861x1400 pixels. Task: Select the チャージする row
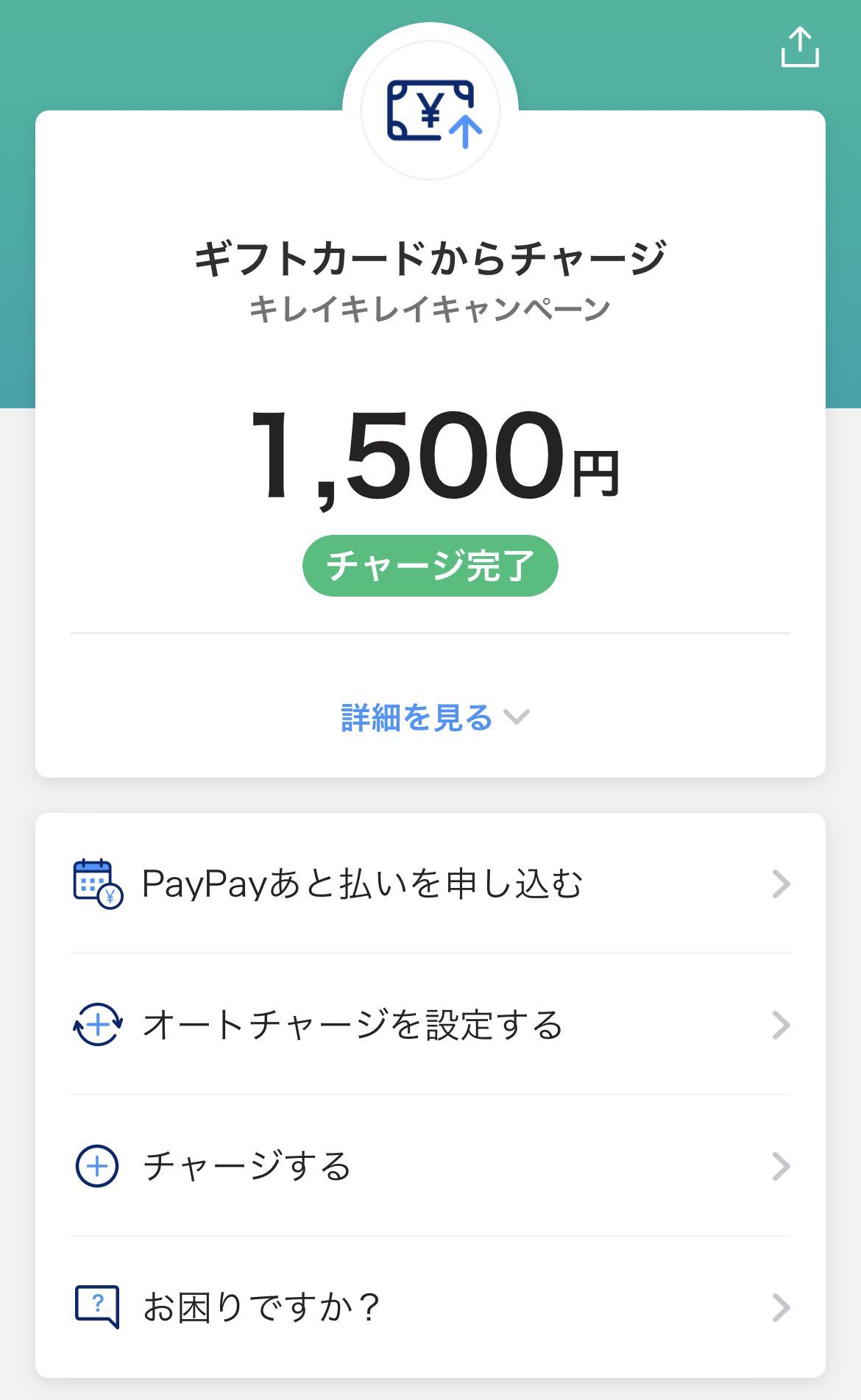click(x=431, y=1166)
